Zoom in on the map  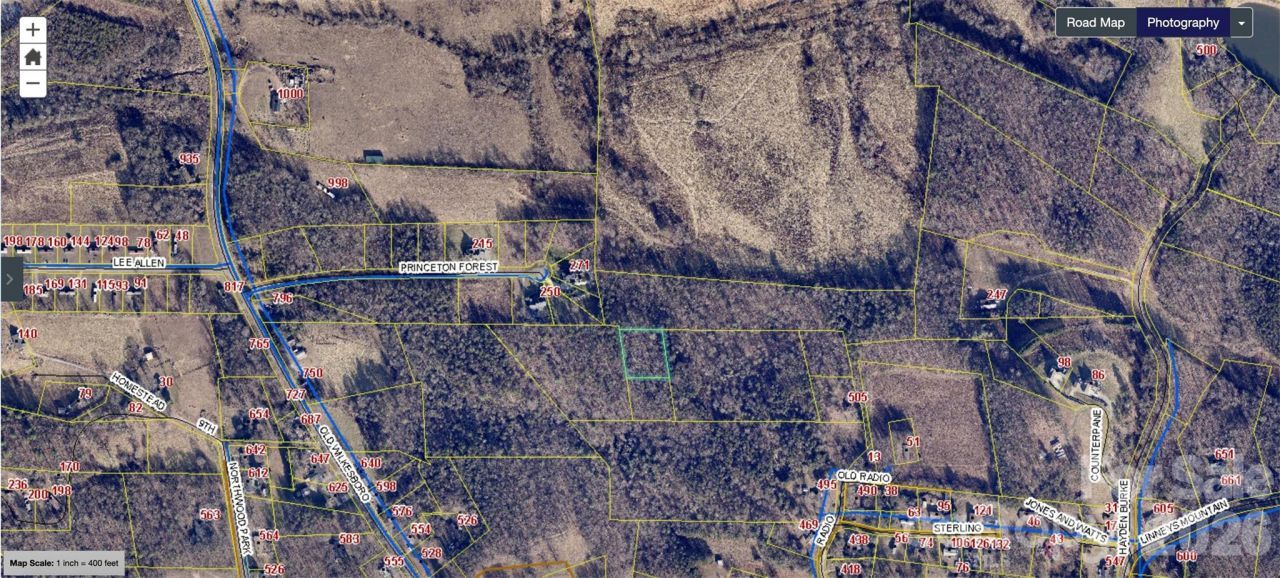[x=33, y=30]
